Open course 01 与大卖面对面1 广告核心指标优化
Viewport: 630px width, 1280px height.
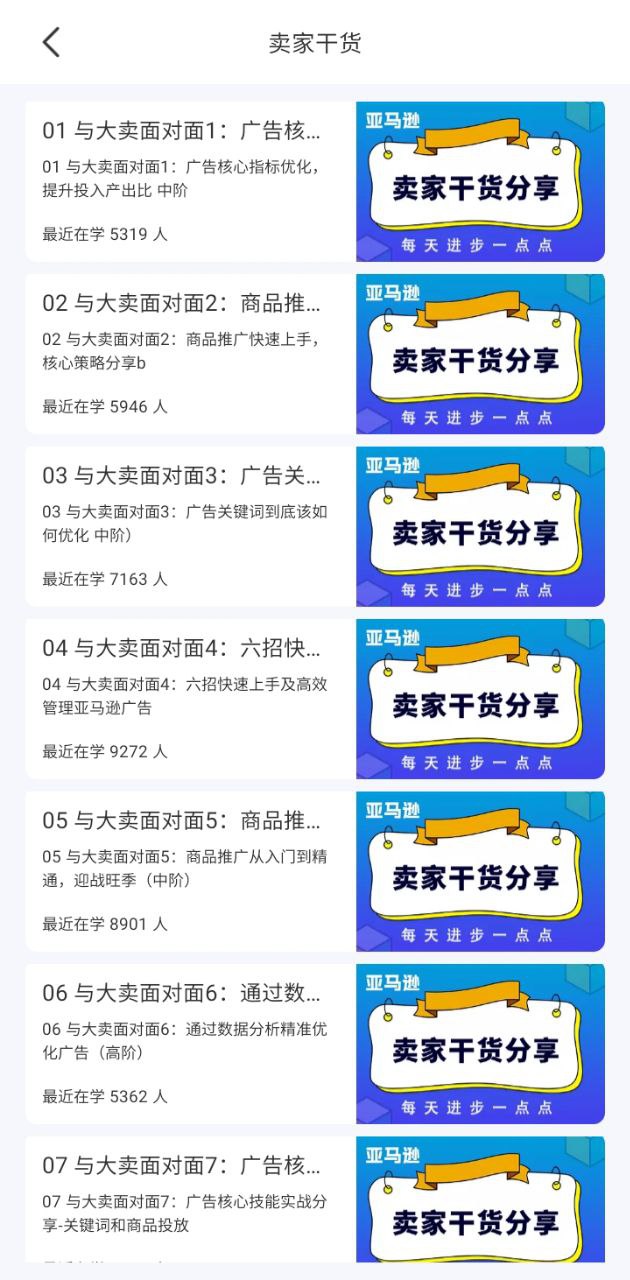coord(315,181)
